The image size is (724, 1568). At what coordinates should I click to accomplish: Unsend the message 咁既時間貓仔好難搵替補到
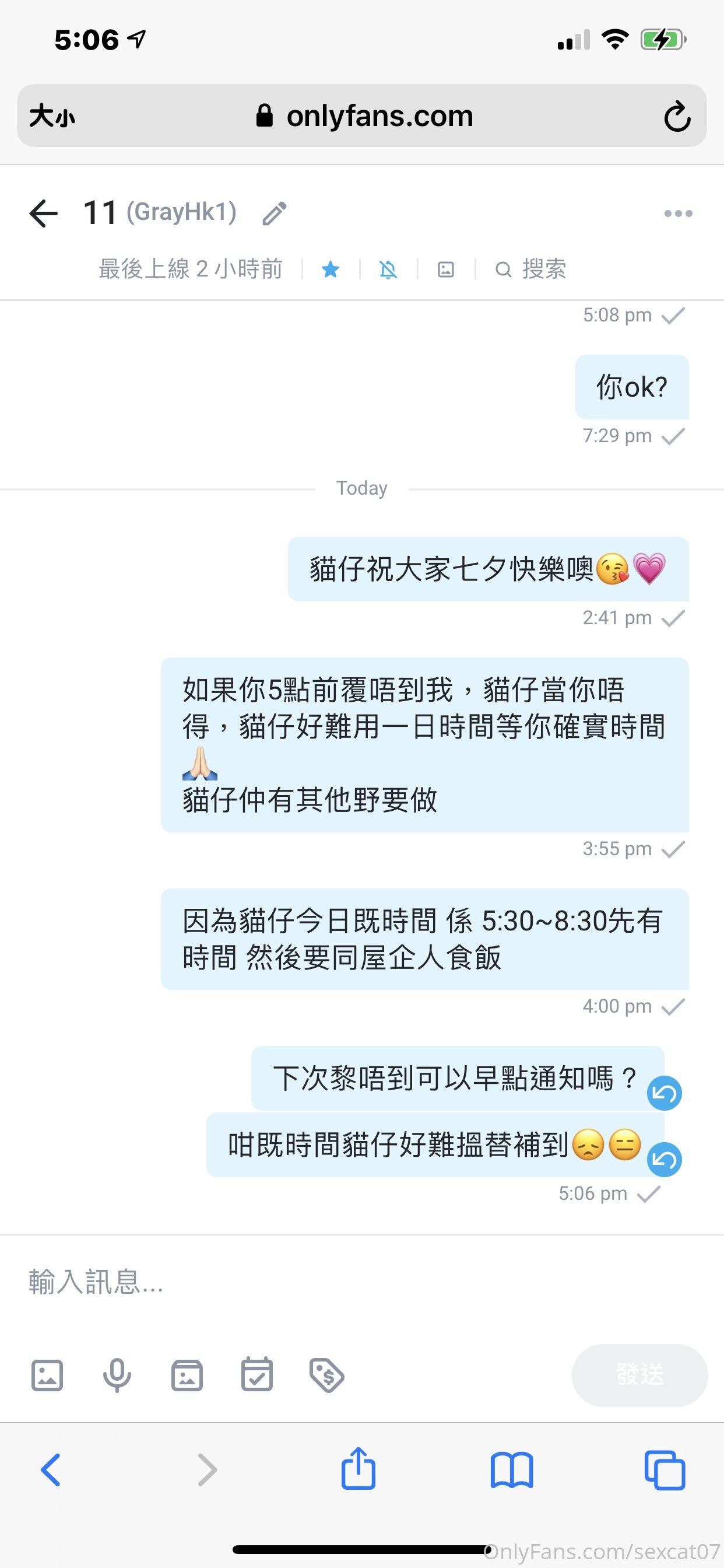tap(665, 1160)
